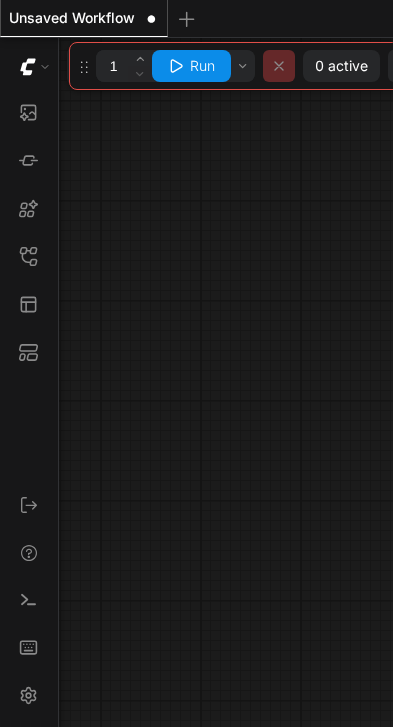Screen dimensions: 393x727
Task: Open the Run options dropdown arrow
Action: pos(243,66)
